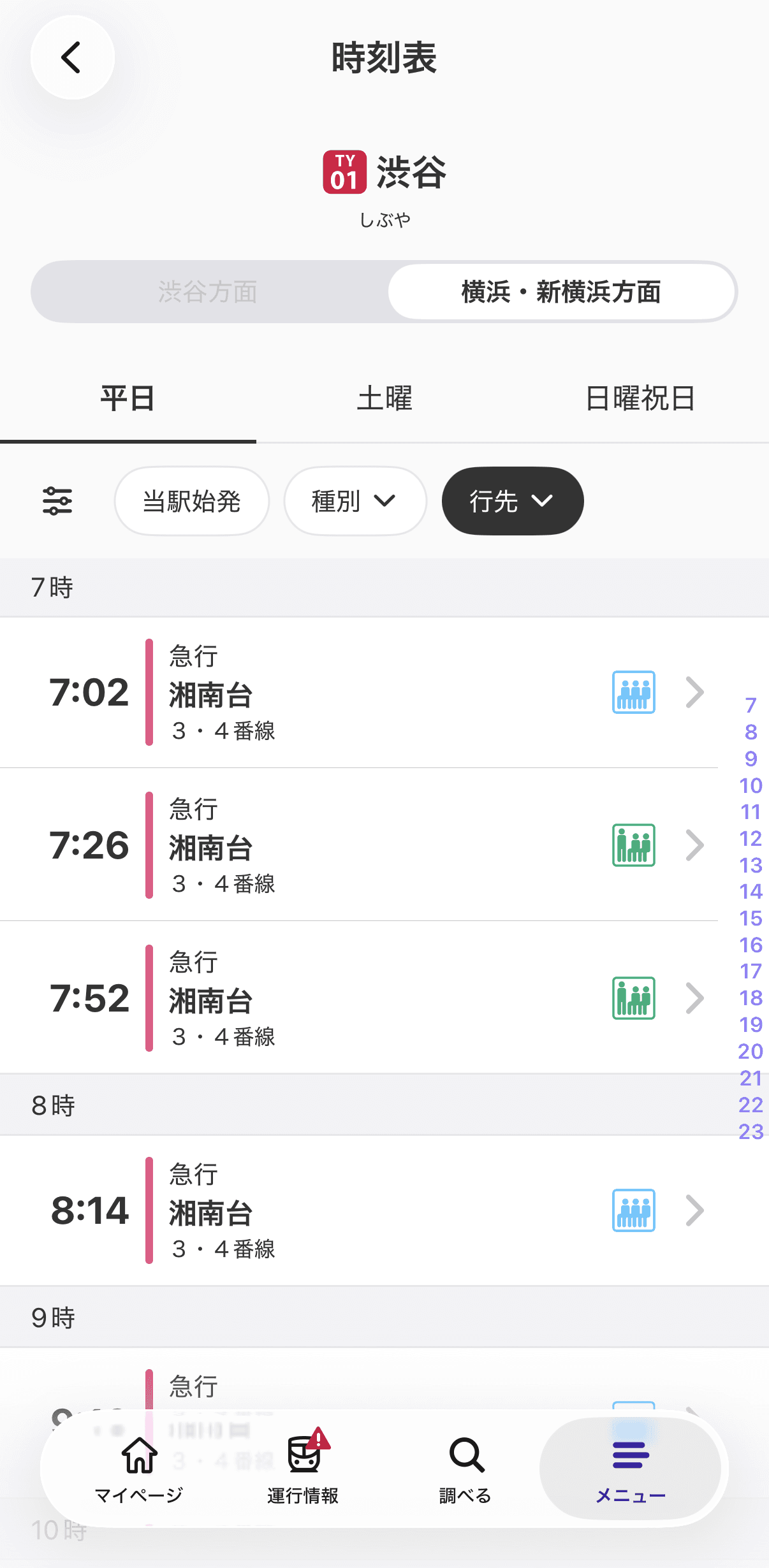Image resolution: width=769 pixels, height=1568 pixels.
Task: Jump to hour 18 in the side index
Action: [x=751, y=998]
